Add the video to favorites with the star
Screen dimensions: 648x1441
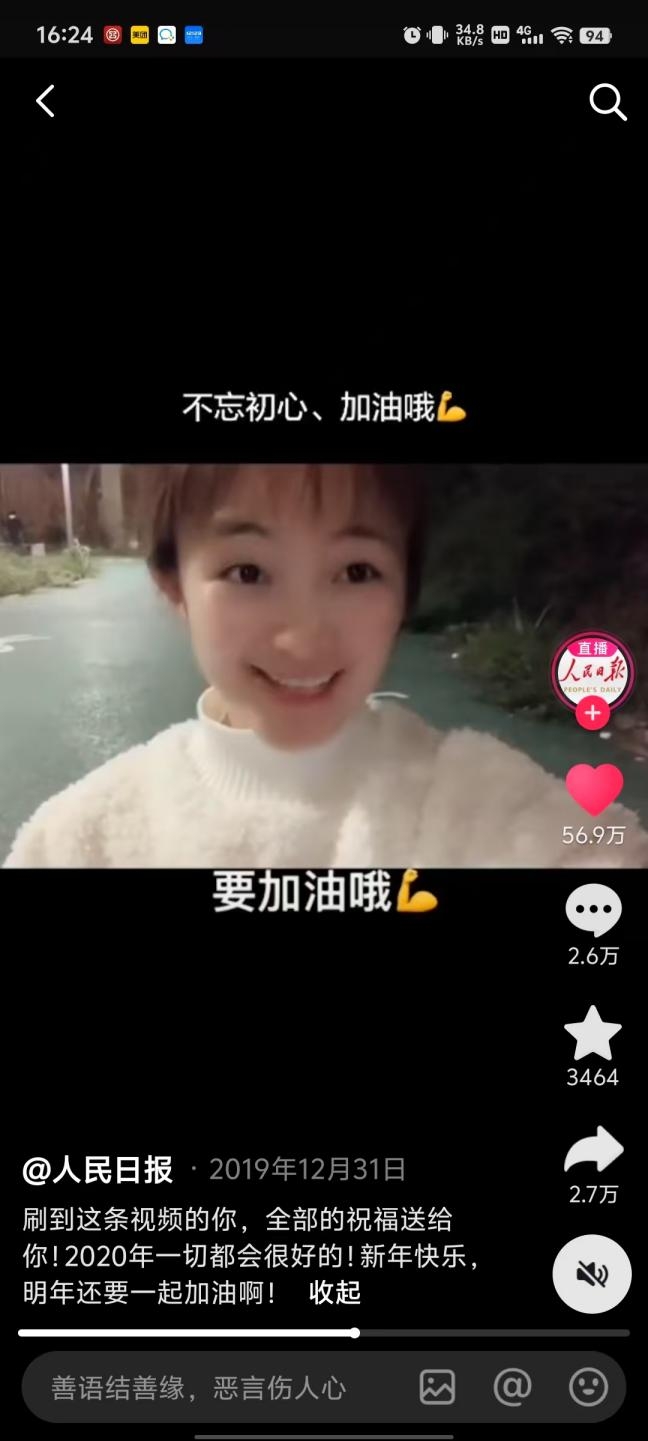(593, 1034)
